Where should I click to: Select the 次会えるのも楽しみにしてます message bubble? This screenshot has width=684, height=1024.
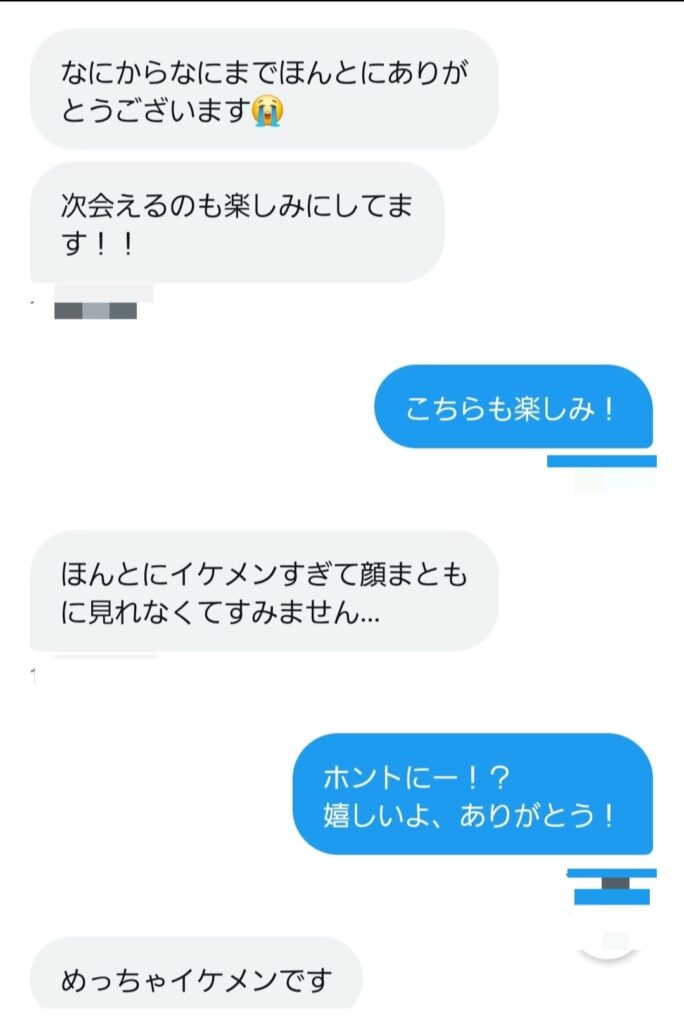(x=237, y=223)
